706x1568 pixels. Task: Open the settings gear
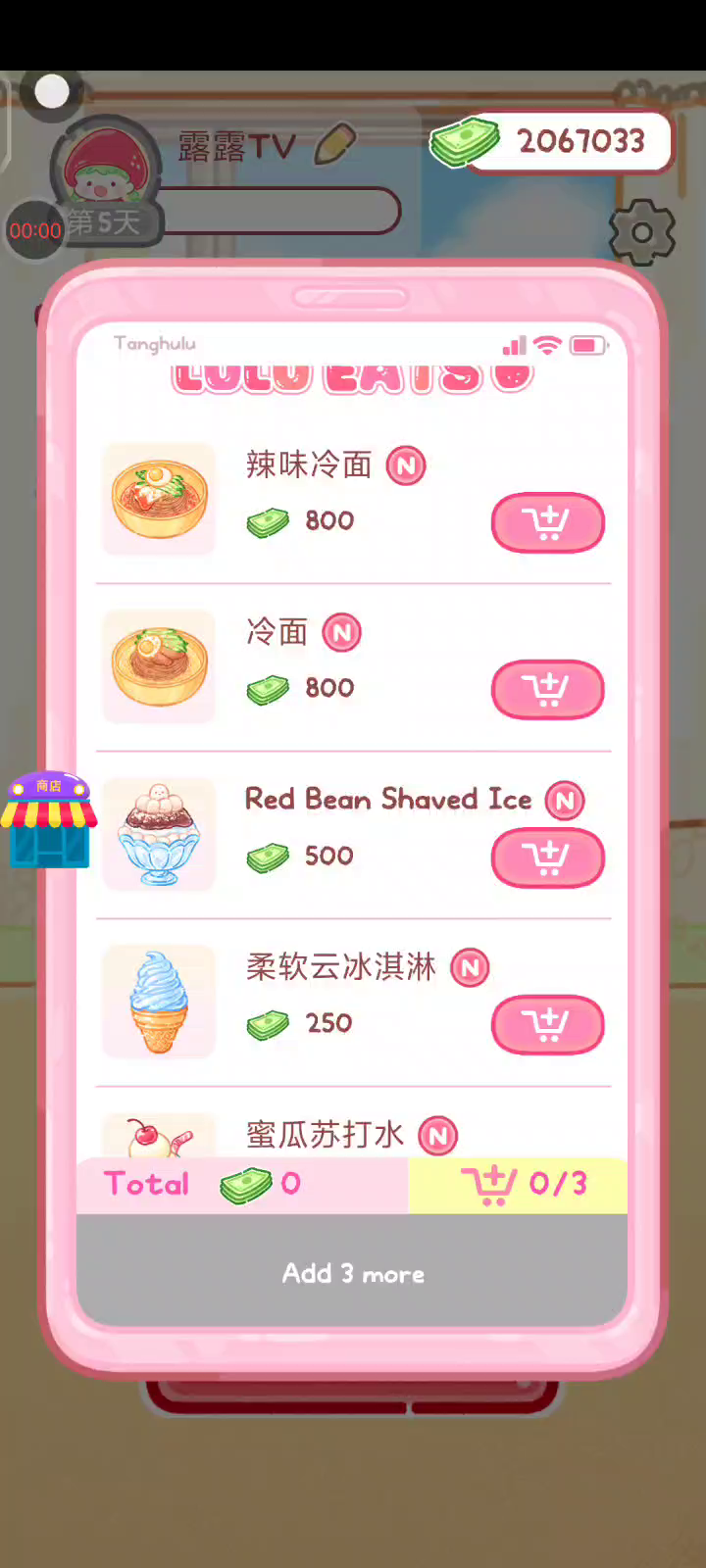642,232
